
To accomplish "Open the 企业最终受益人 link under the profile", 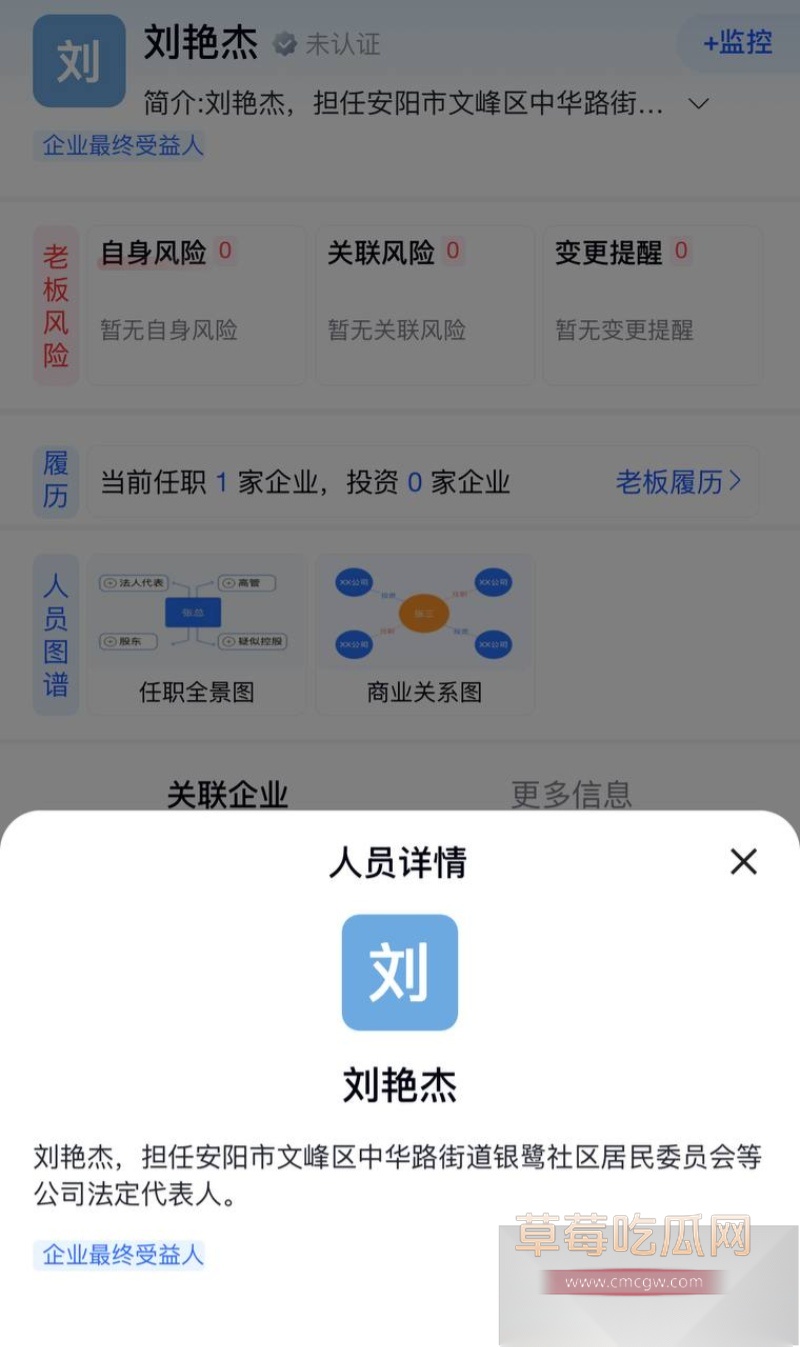I will point(119,146).
